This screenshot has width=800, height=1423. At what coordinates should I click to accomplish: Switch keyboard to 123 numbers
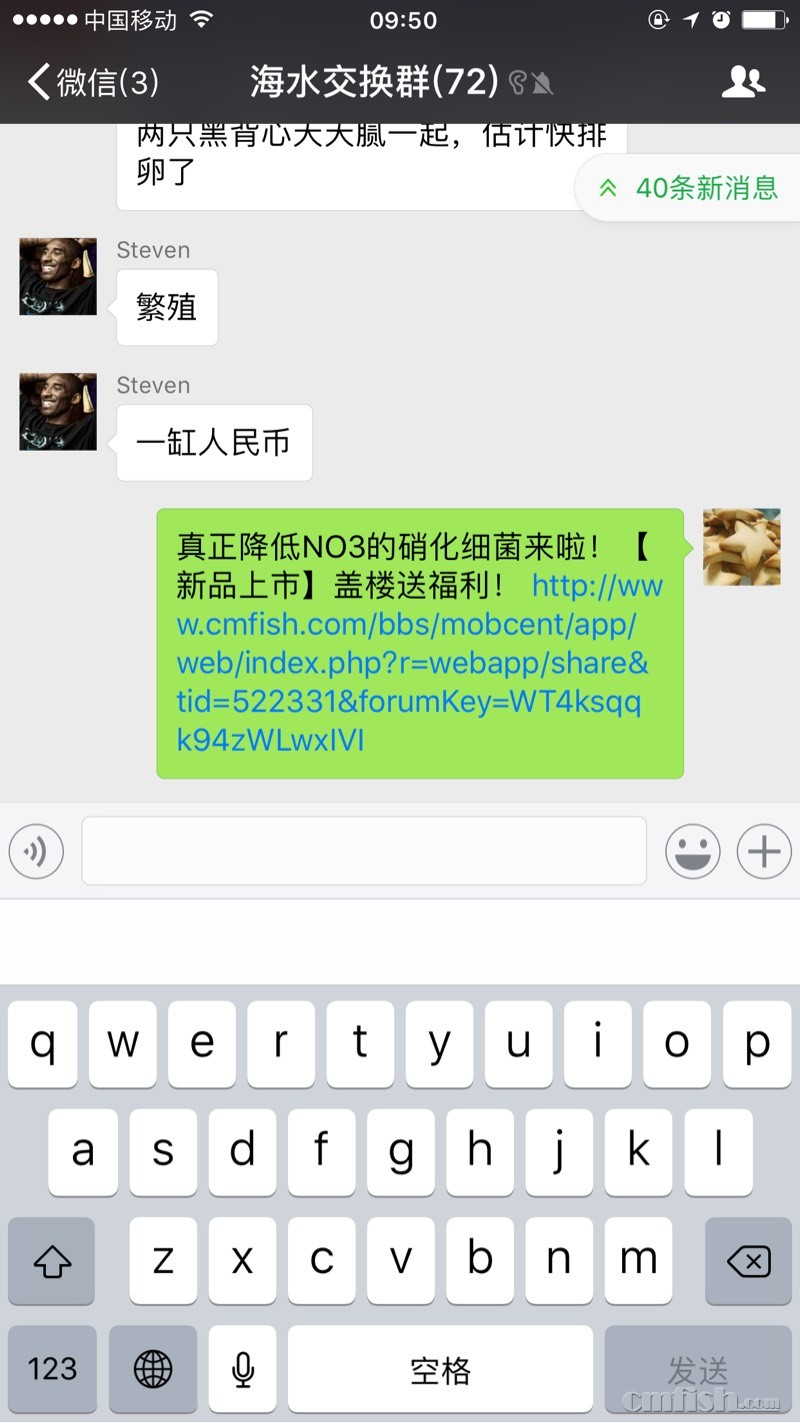point(52,1368)
